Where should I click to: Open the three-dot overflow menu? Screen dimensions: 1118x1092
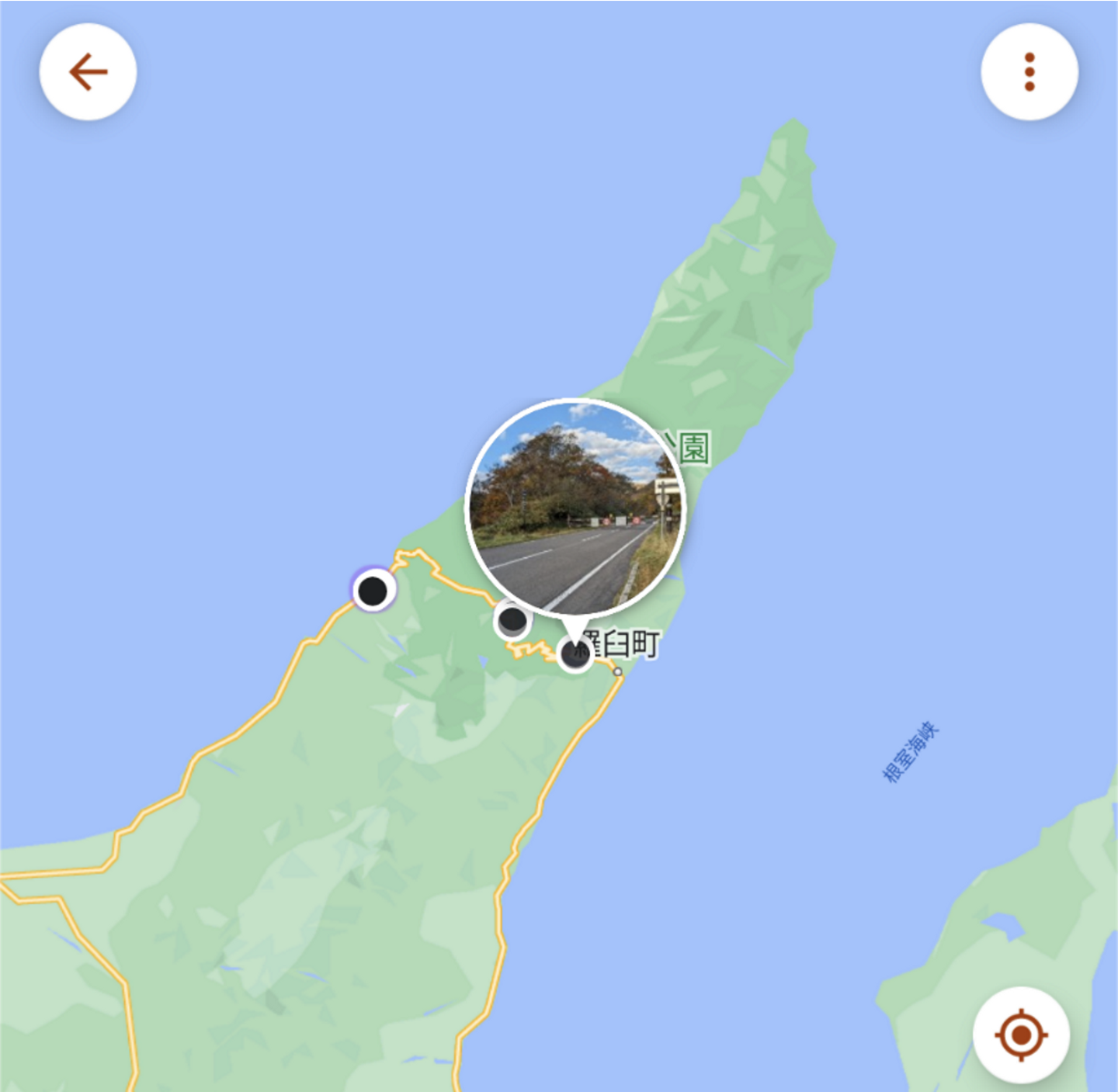pyautogui.click(x=1029, y=72)
